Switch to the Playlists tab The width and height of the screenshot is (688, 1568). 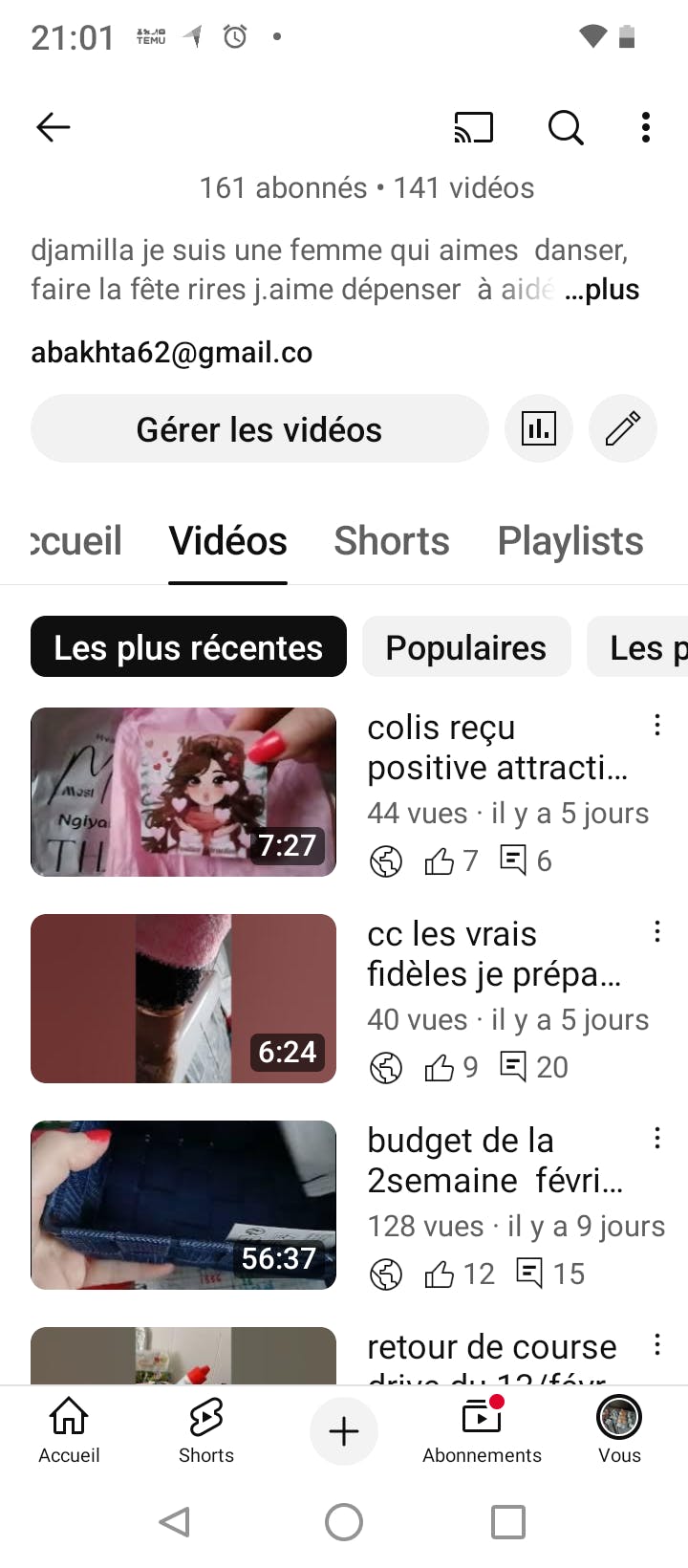(x=570, y=541)
